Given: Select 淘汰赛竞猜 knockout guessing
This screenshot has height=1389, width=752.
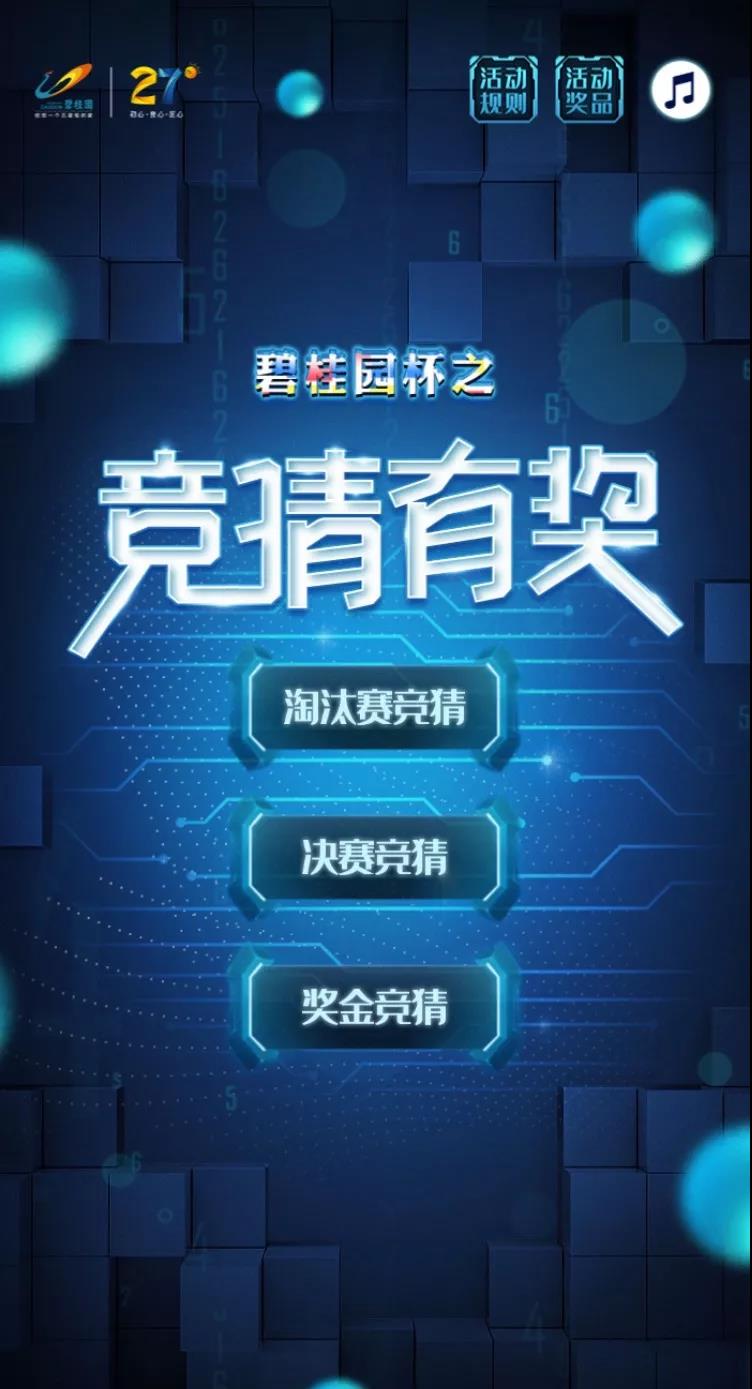Looking at the screenshot, I should coord(374,707).
